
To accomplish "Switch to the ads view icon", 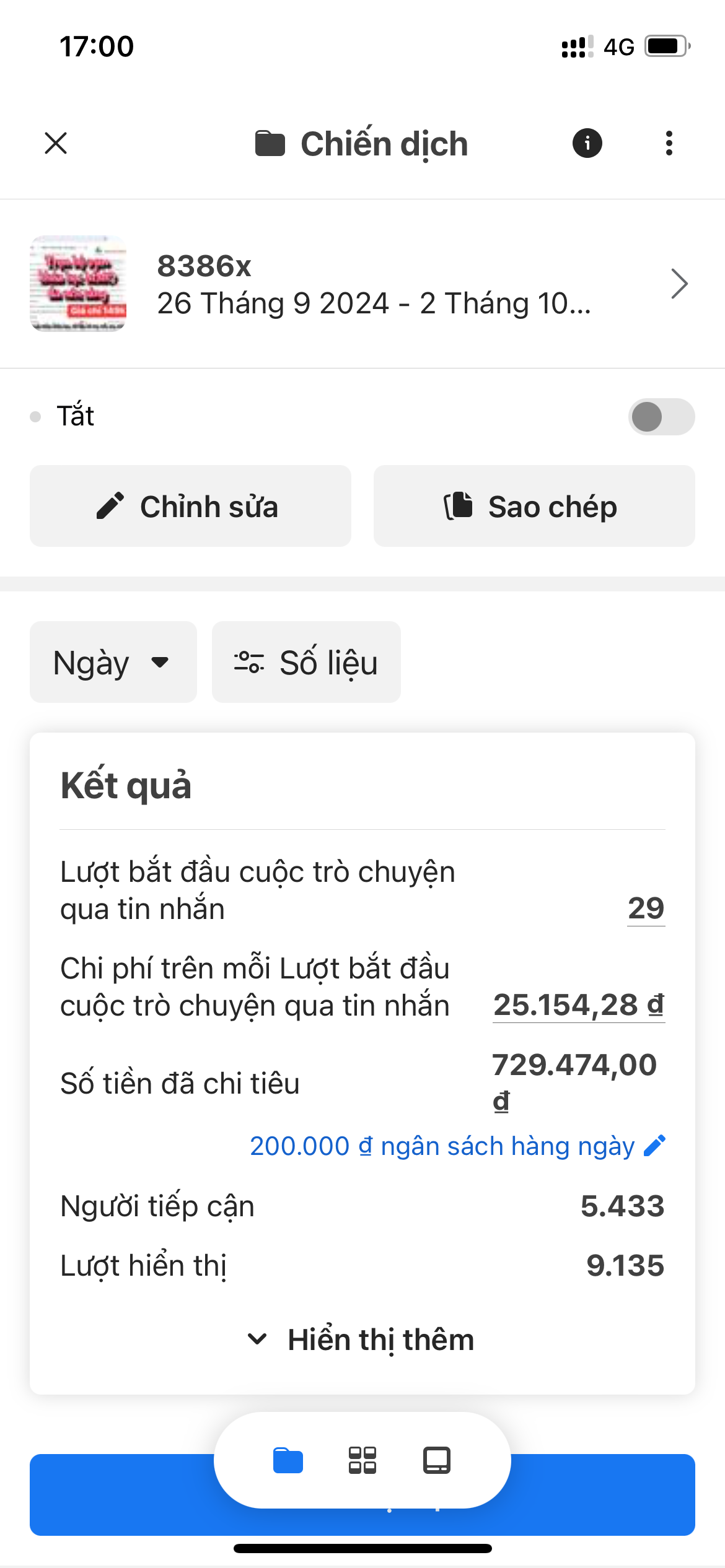I will click(437, 1460).
